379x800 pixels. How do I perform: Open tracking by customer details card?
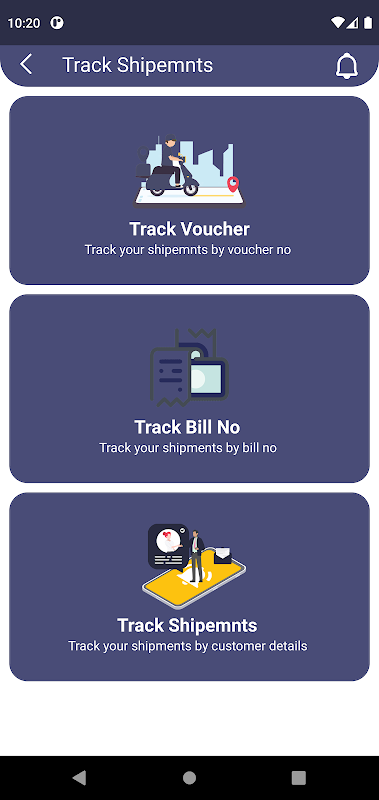189,587
